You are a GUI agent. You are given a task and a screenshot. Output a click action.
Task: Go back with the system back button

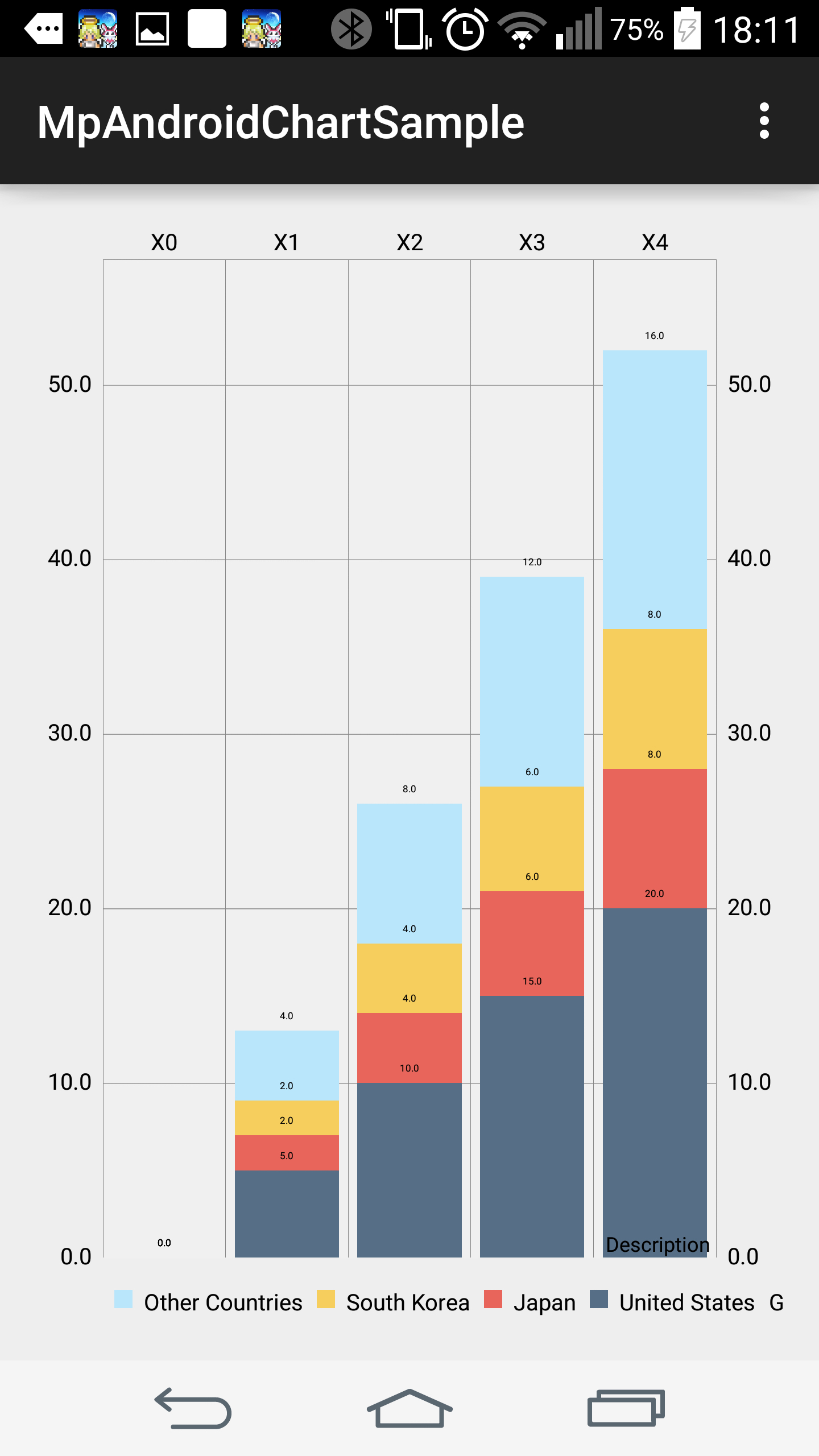coord(193,1408)
